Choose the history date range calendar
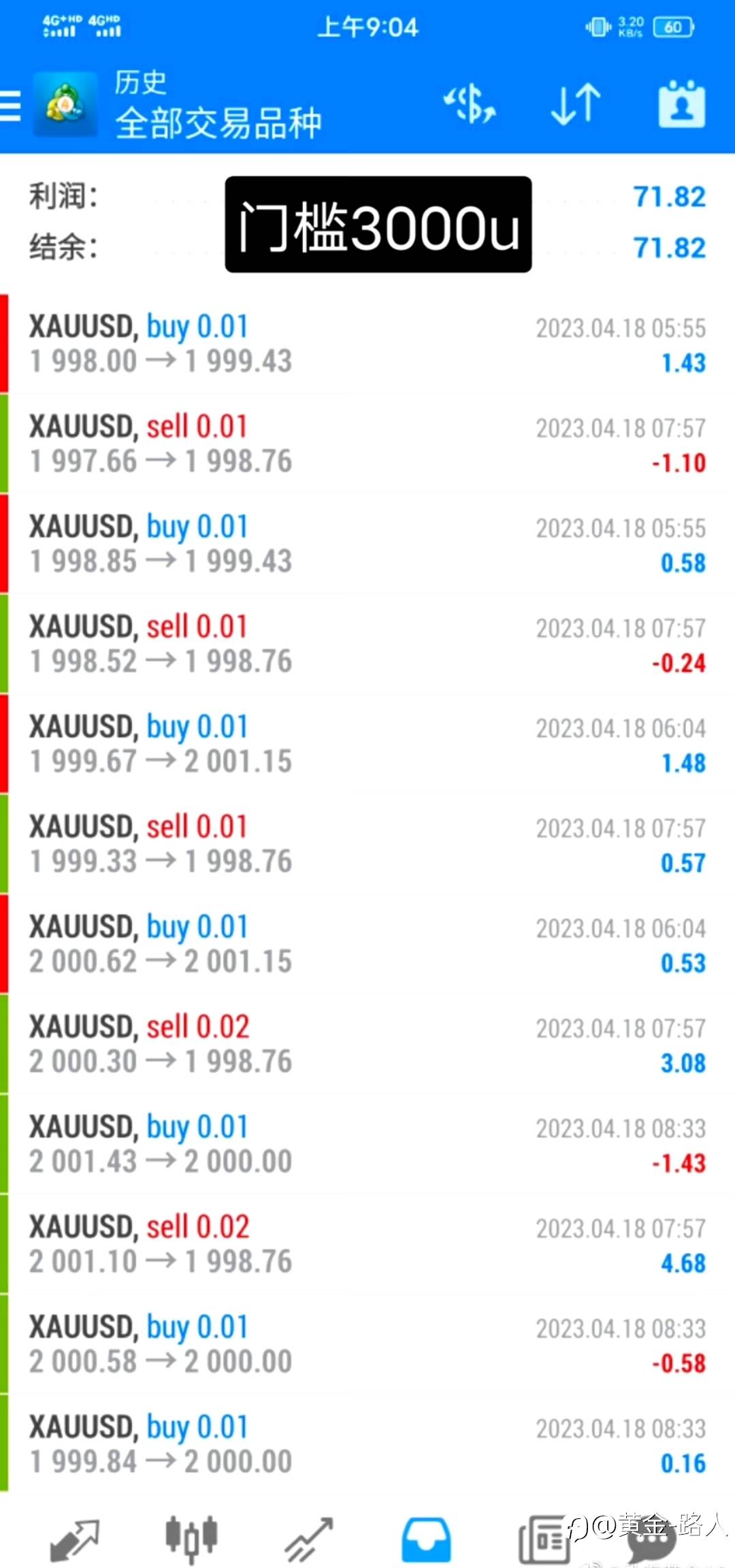 [x=681, y=105]
